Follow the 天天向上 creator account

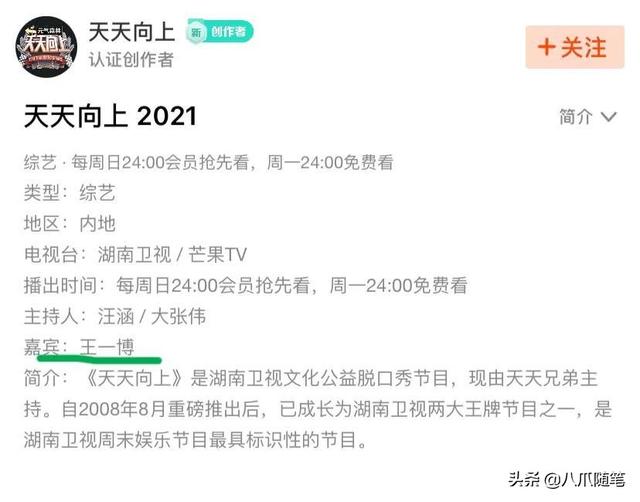[x=572, y=47]
